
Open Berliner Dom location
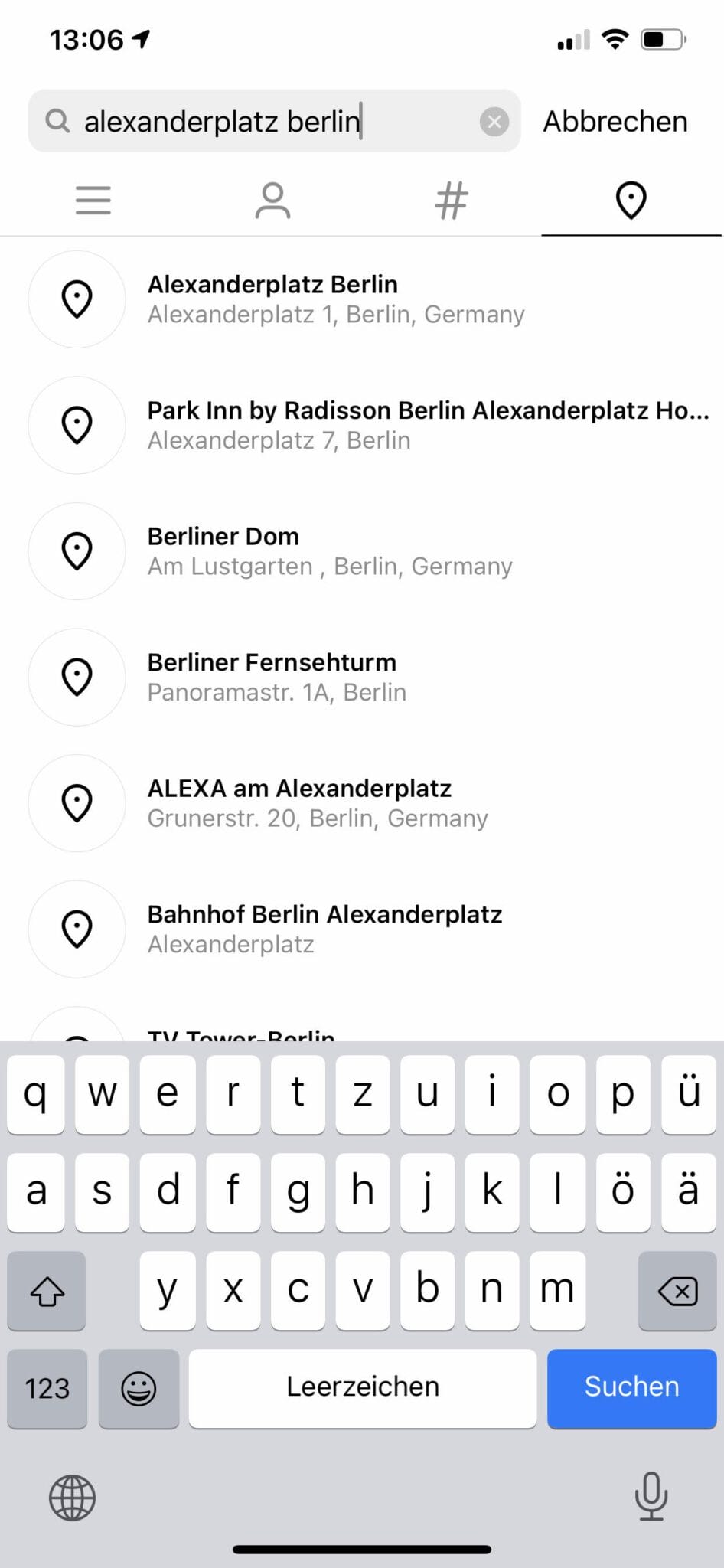click(330, 551)
